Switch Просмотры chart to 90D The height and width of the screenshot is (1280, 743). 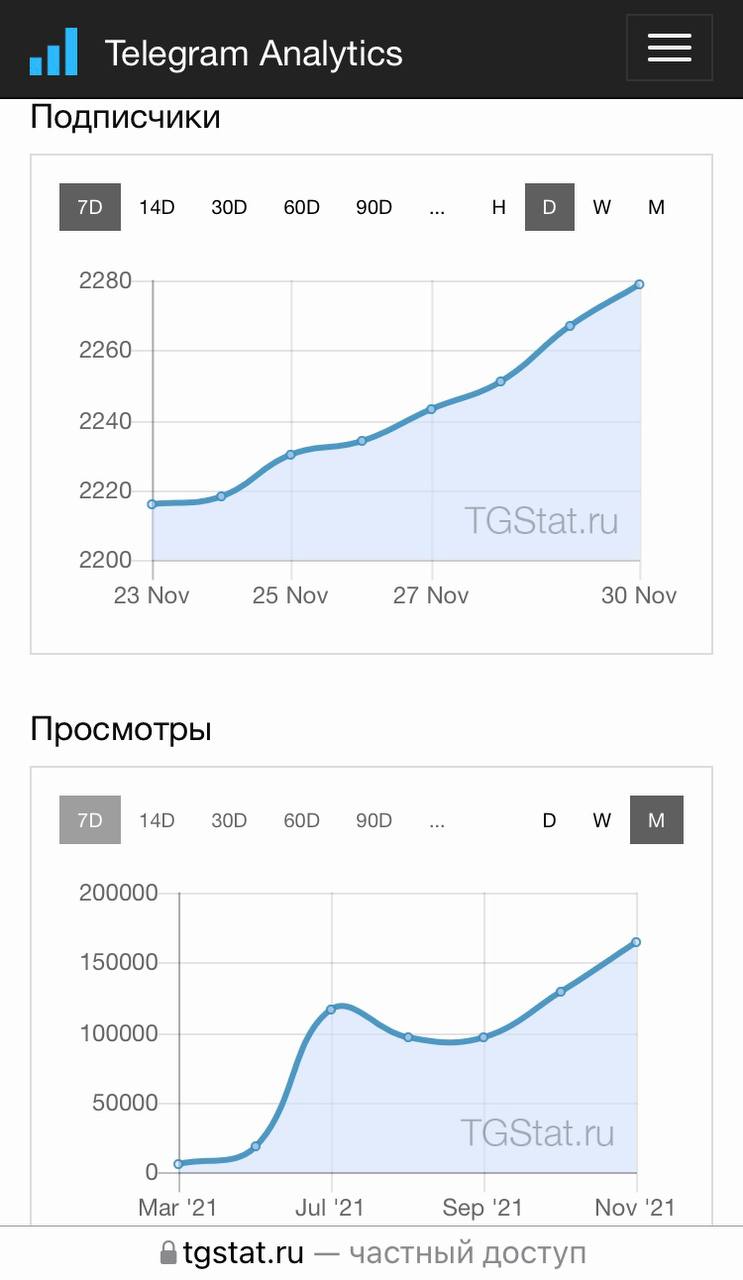[374, 820]
